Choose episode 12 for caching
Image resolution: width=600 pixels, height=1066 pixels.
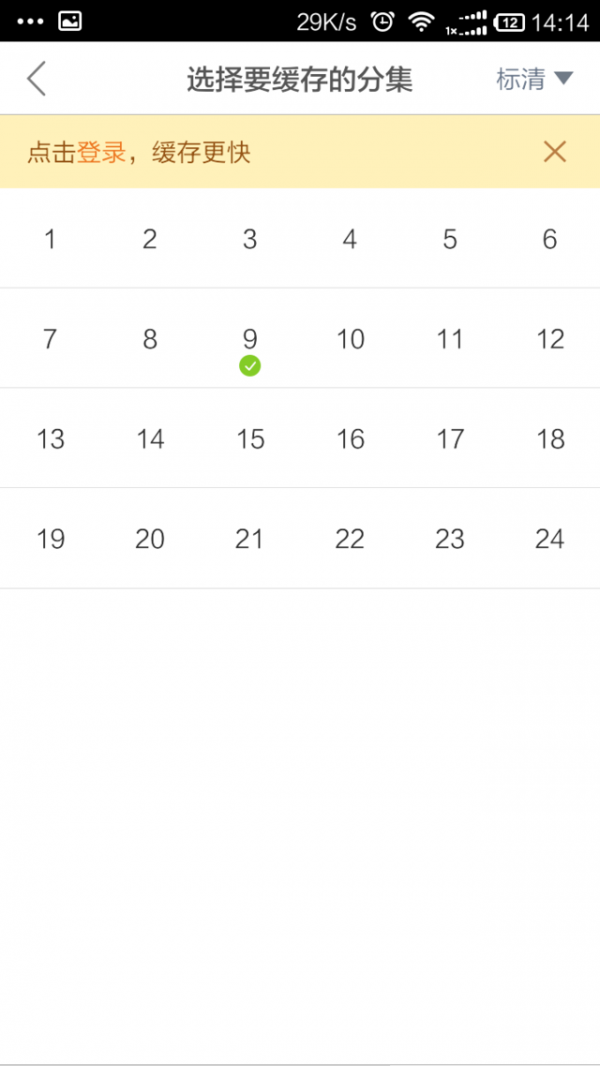[x=549, y=339]
